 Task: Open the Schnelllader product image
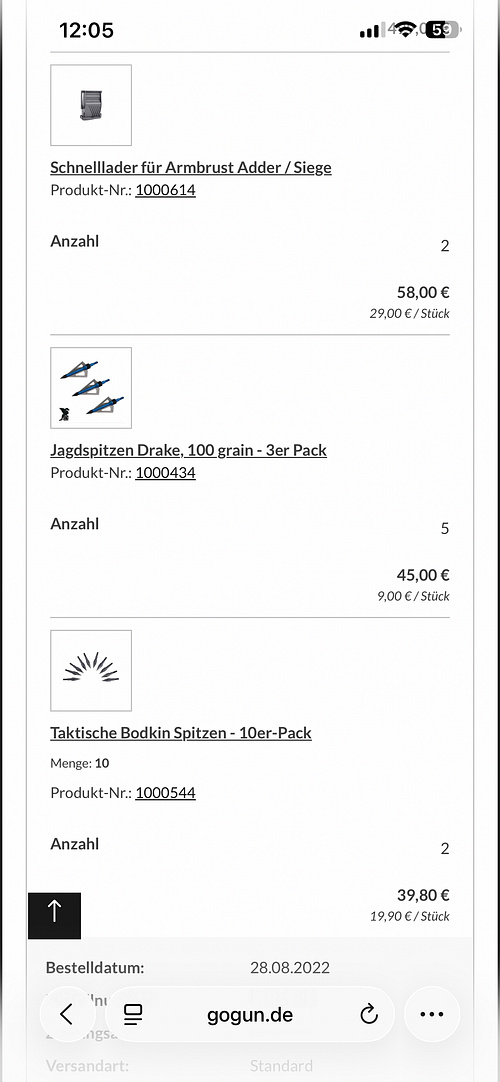[91, 105]
